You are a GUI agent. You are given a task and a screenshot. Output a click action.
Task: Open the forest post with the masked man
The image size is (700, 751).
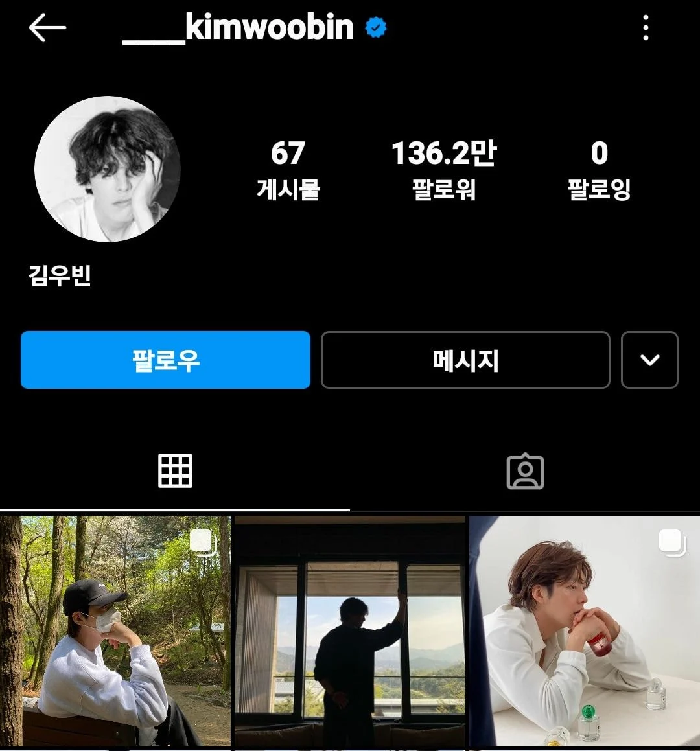click(115, 631)
